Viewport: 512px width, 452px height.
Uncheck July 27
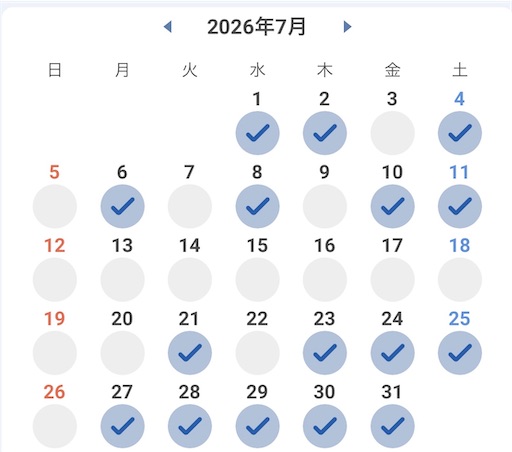point(122,426)
